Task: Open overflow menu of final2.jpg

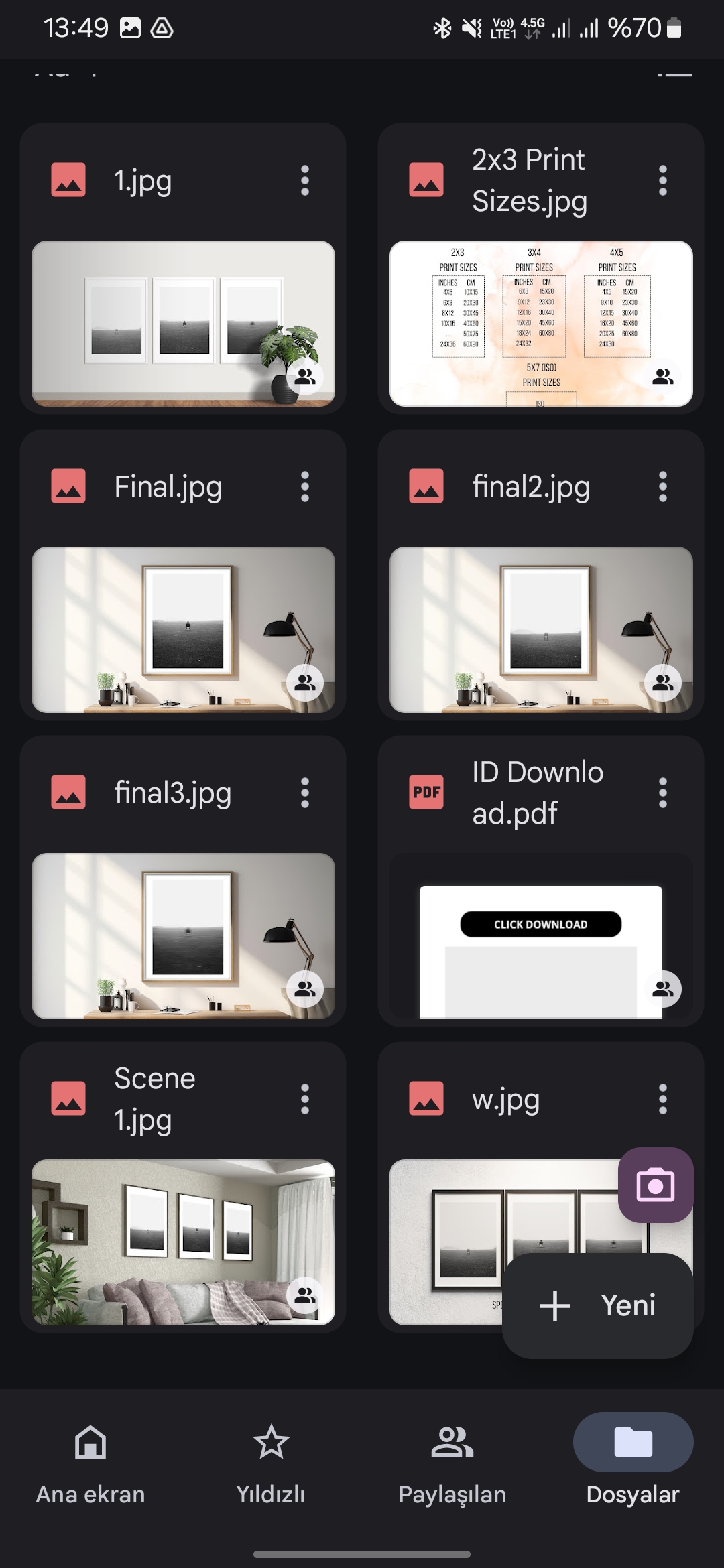Action: click(663, 487)
